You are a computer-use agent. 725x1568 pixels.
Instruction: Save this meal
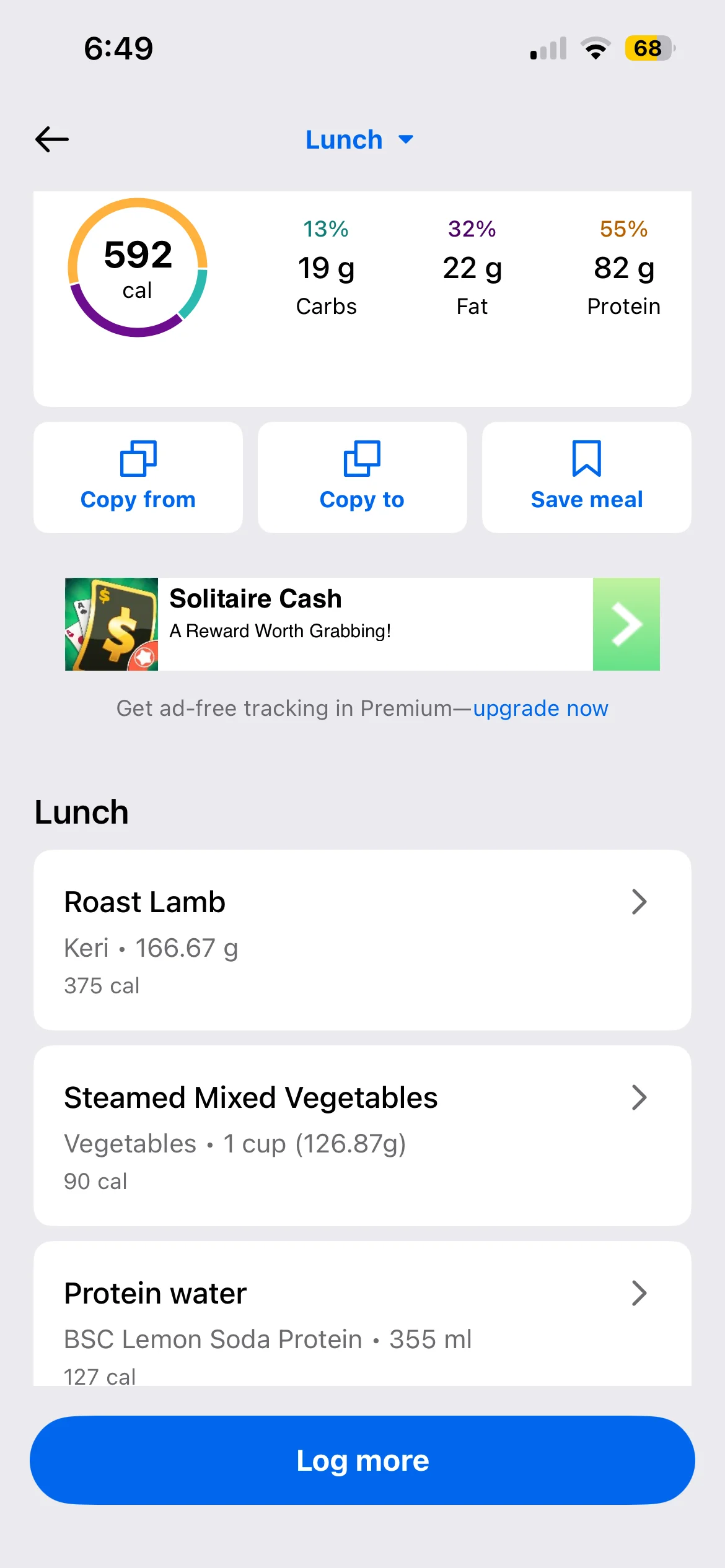[x=586, y=477]
